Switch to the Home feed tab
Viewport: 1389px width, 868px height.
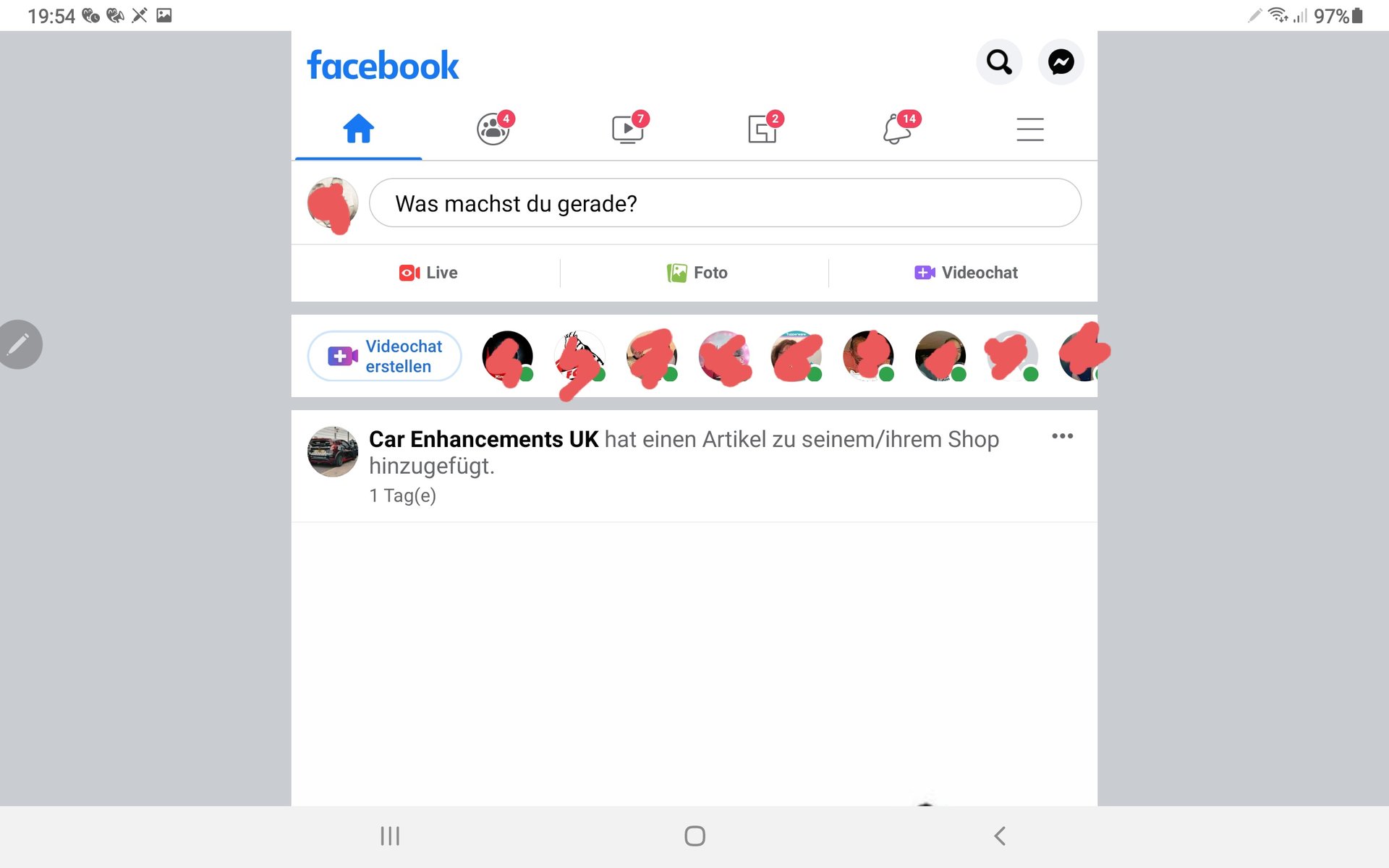358,129
